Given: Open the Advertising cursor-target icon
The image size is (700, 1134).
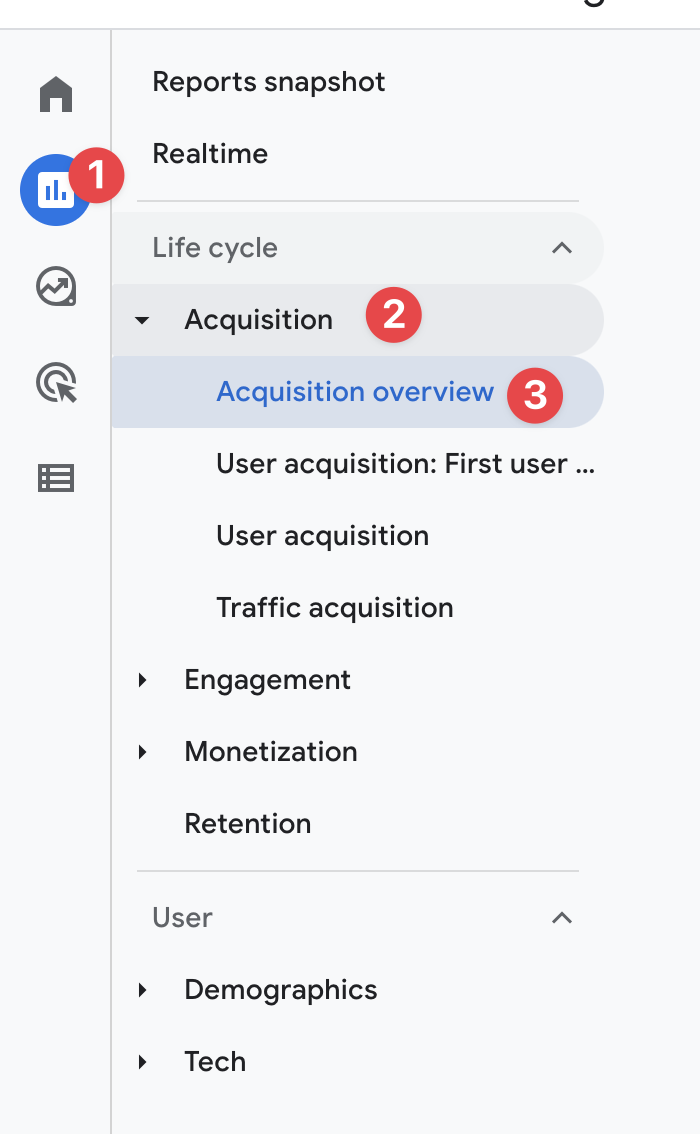Looking at the screenshot, I should 56,383.
